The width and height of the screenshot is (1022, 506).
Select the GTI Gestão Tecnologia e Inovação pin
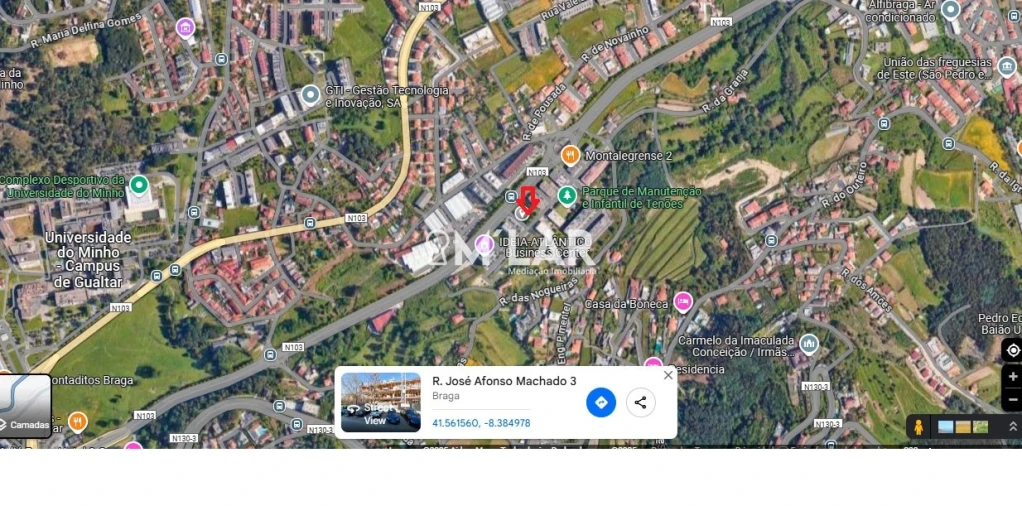pyautogui.click(x=312, y=96)
